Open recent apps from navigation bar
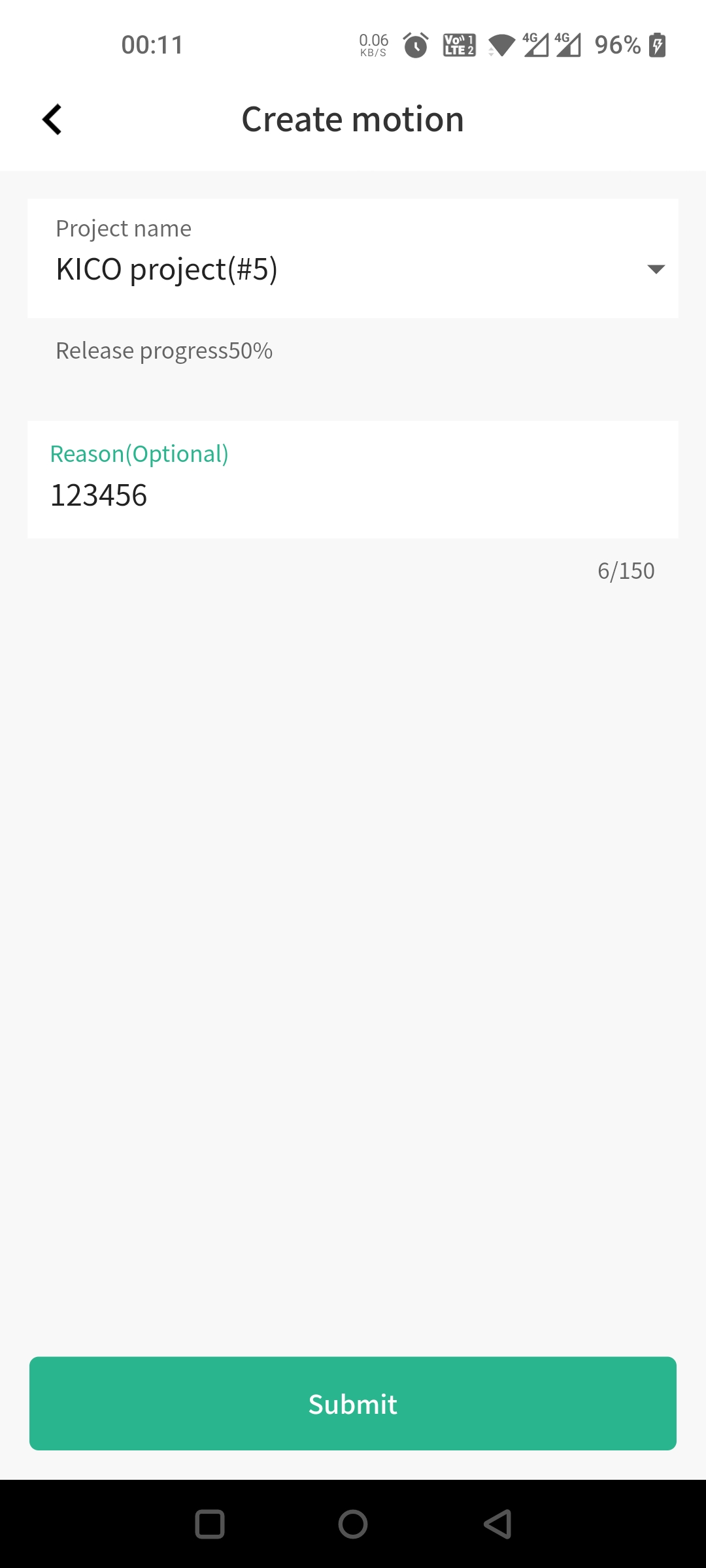The height and width of the screenshot is (1568, 706). [x=210, y=1524]
